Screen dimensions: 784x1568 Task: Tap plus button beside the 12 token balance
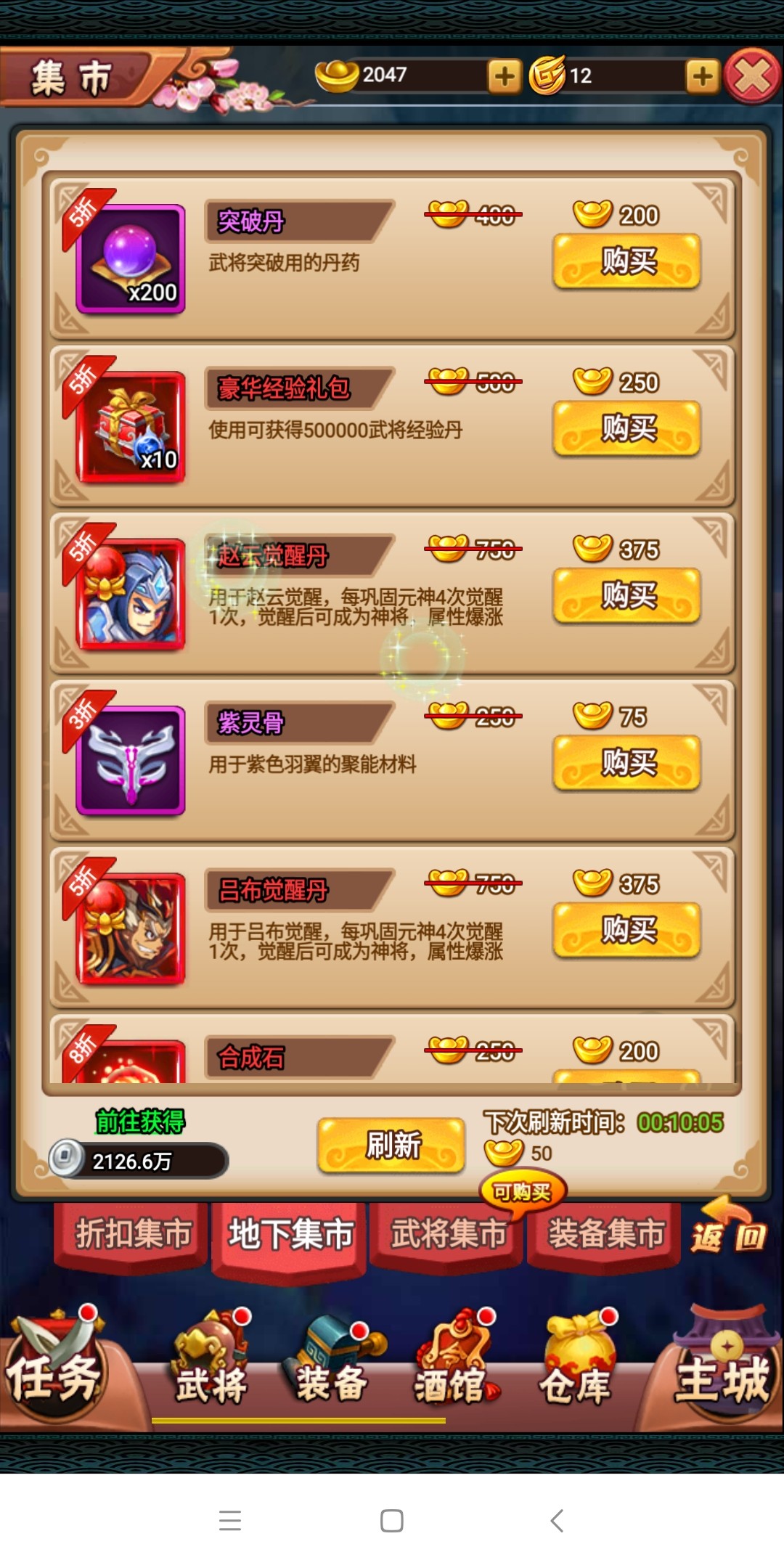(x=702, y=75)
